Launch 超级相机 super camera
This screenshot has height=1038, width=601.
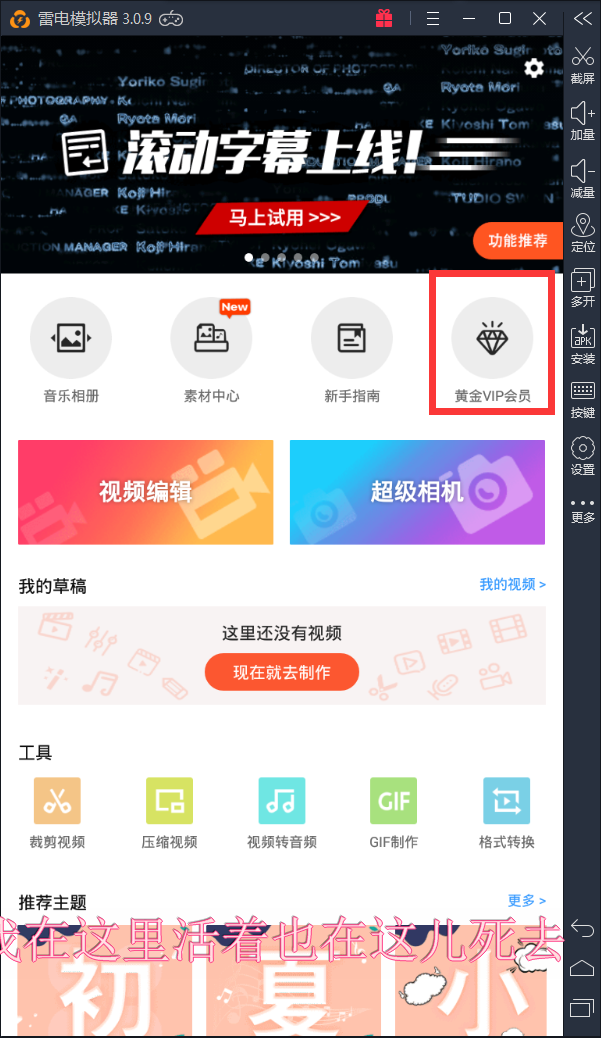click(418, 492)
